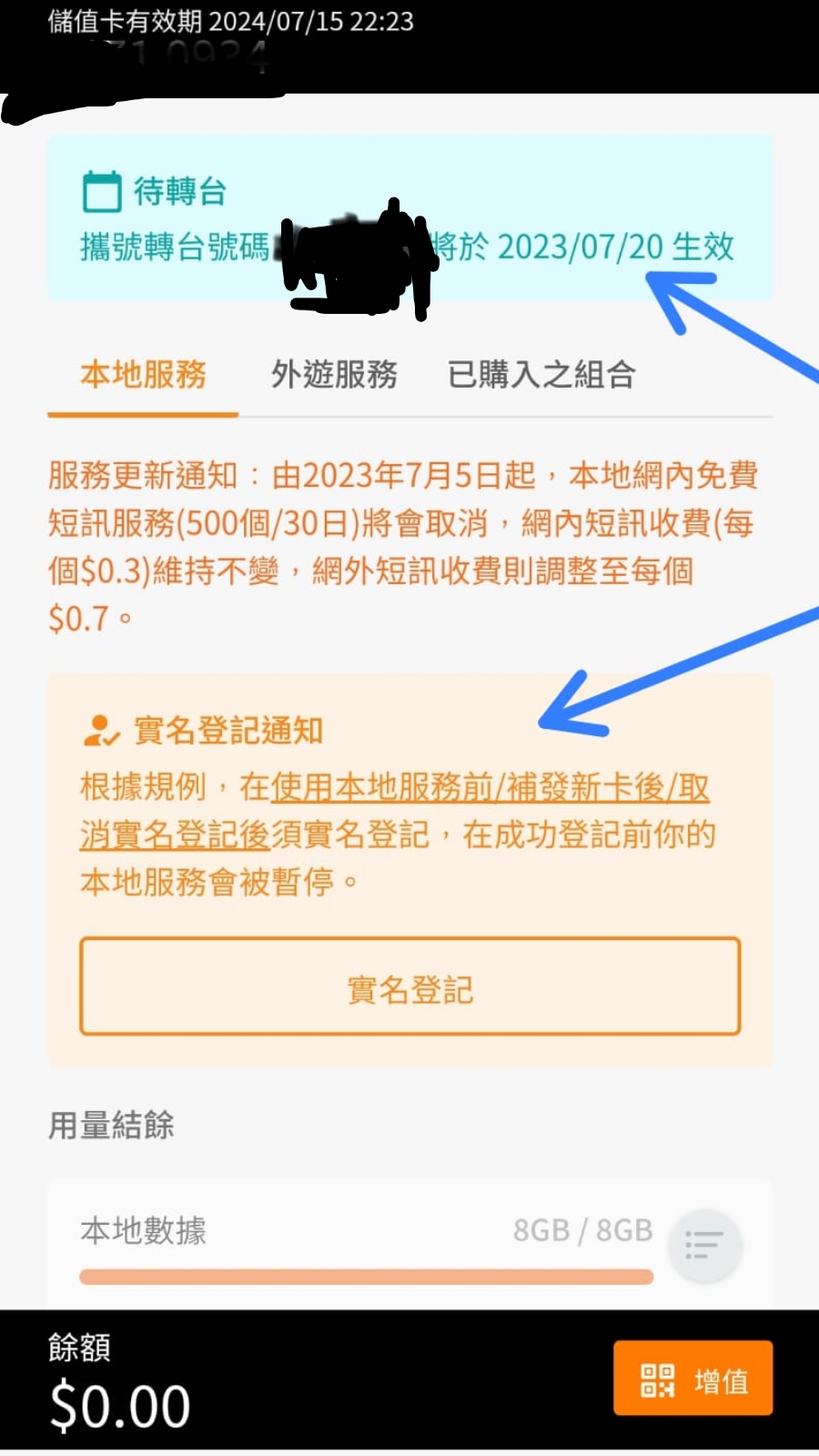This screenshot has height=1456, width=819.
Task: Click the 用量結餘 section heading
Action: pyautogui.click(x=109, y=1126)
